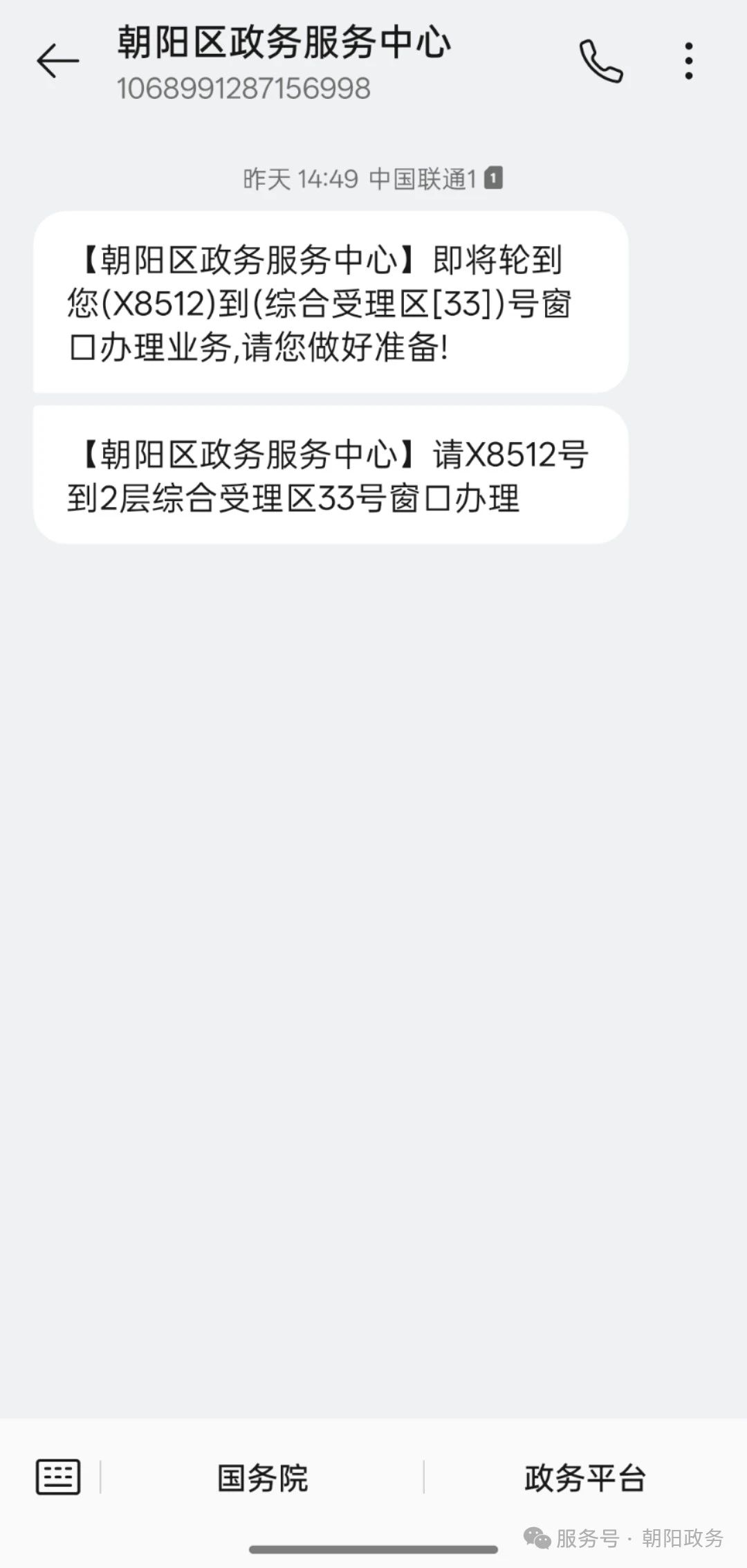Open the 政务平台 menu button
This screenshot has height=1568, width=747.
pyautogui.click(x=585, y=1478)
